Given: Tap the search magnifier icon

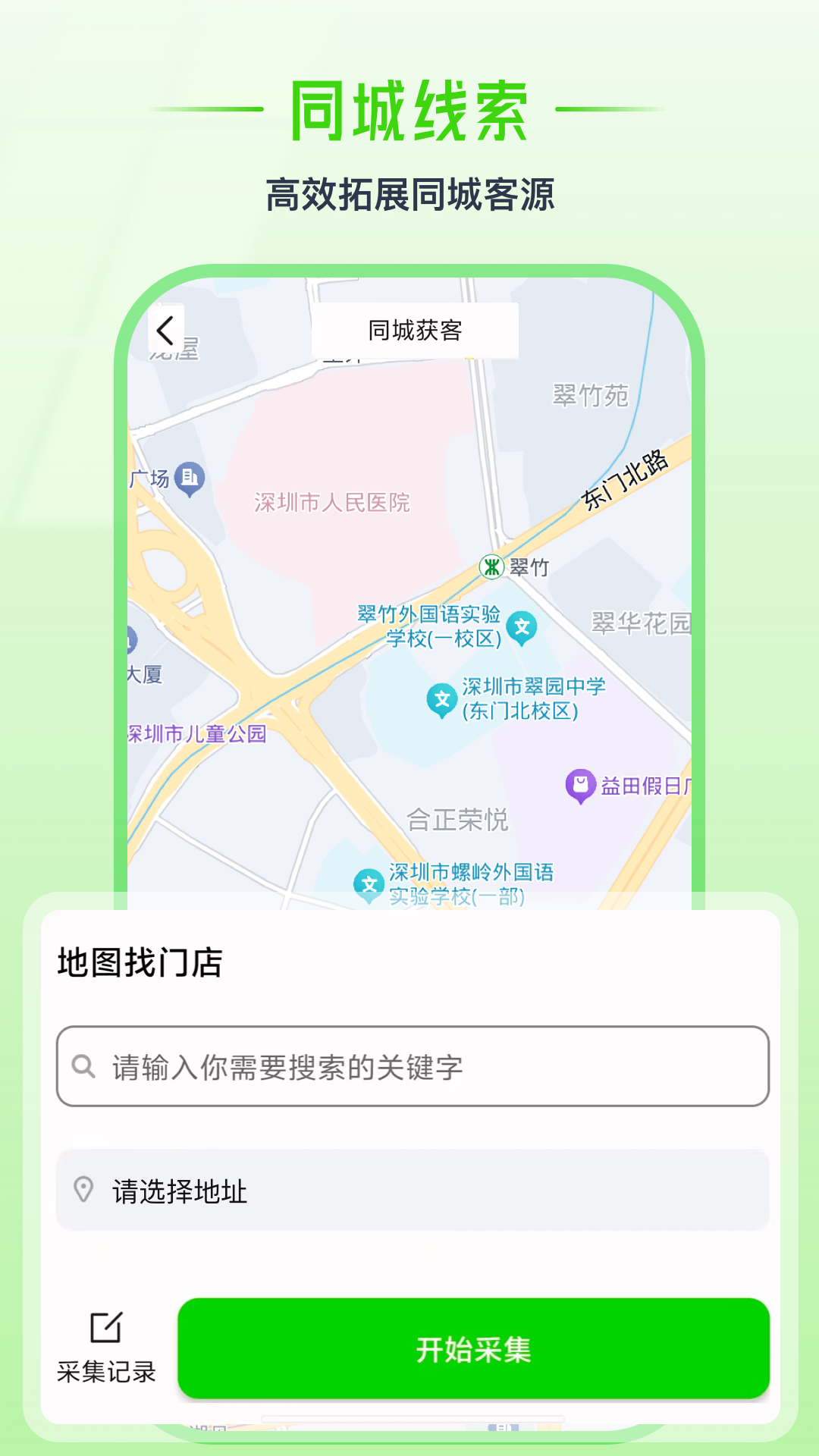Looking at the screenshot, I should [x=82, y=1065].
